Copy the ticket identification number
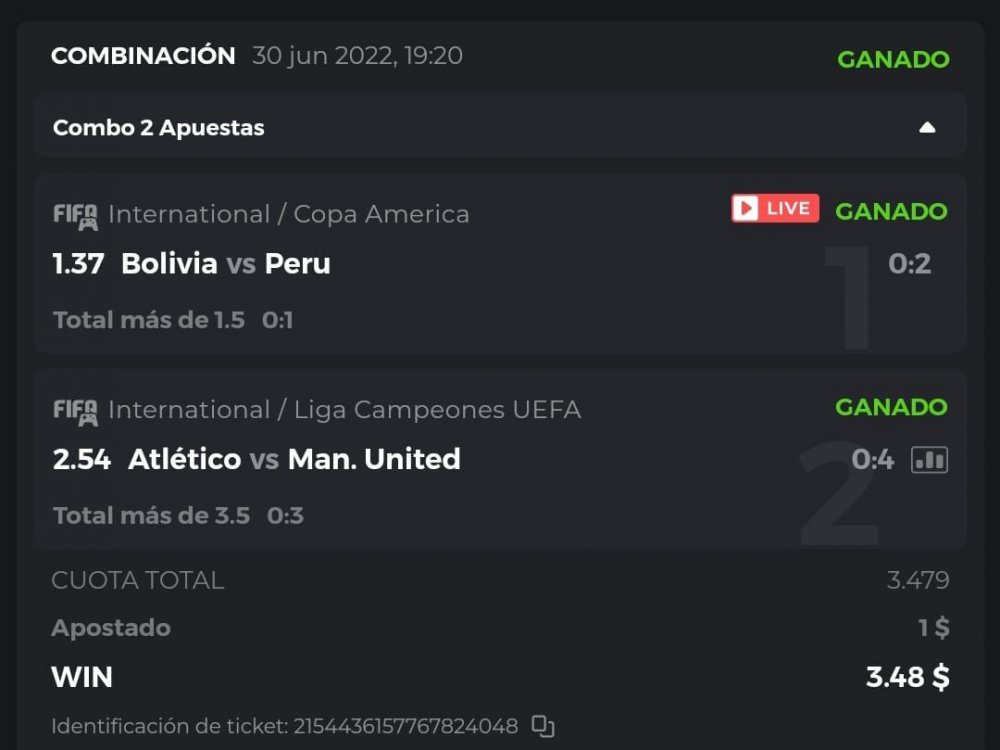1000x750 pixels. tap(542, 726)
